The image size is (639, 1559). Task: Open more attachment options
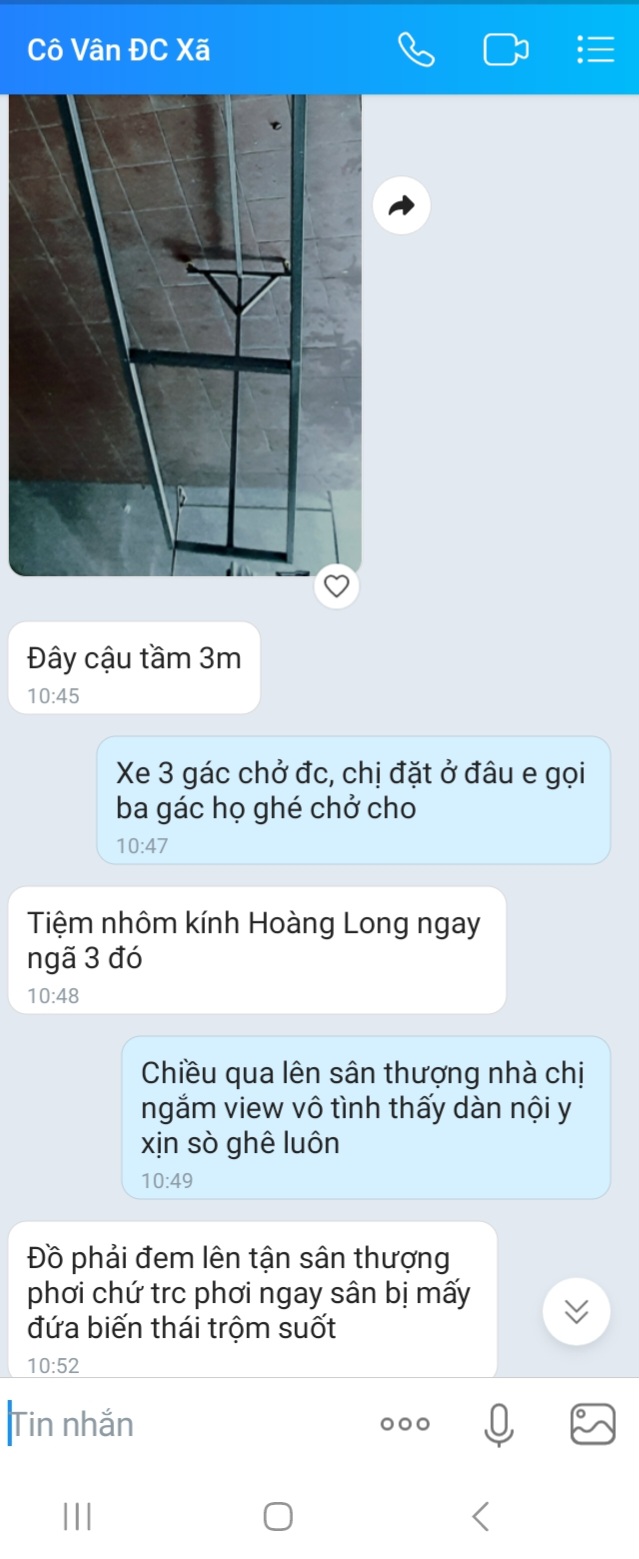pyautogui.click(x=405, y=1424)
